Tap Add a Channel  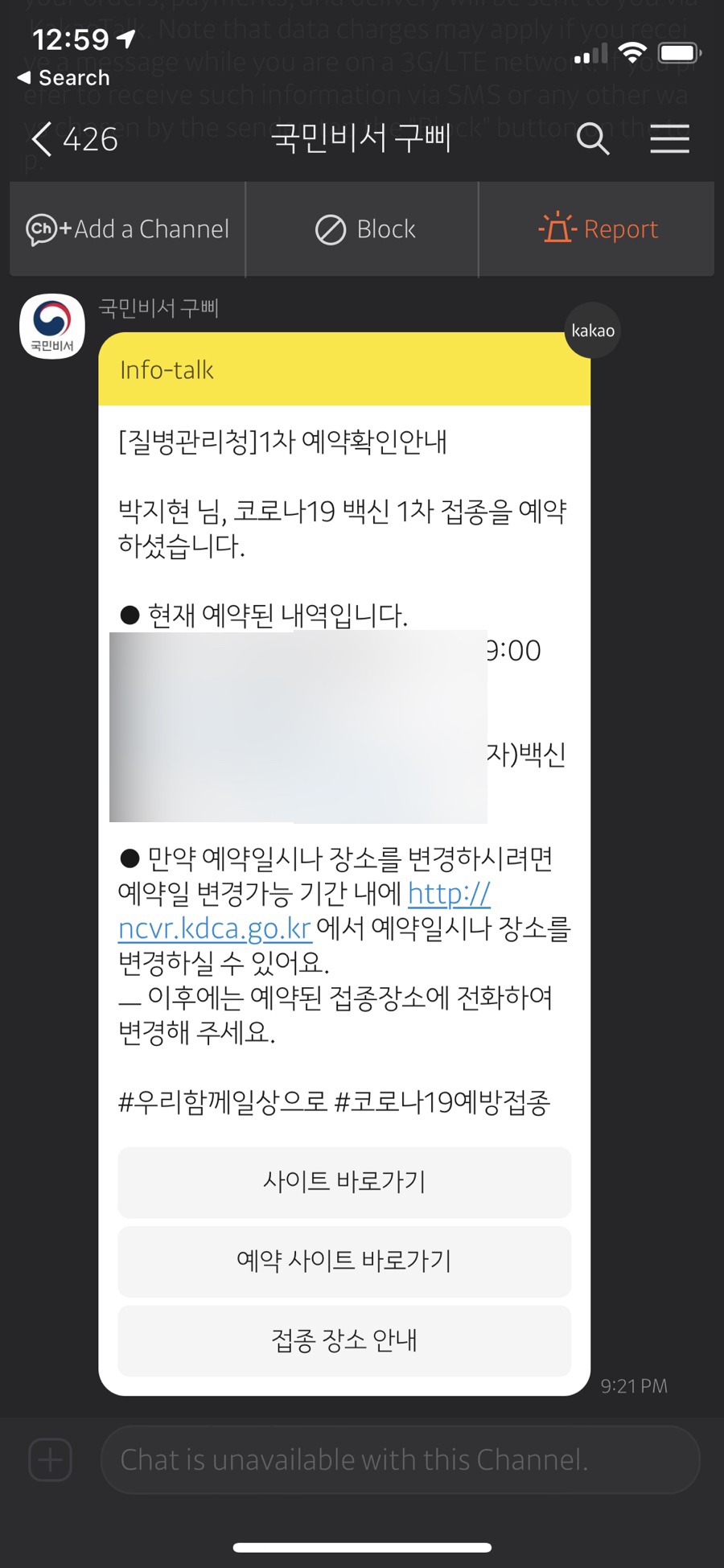coord(128,229)
